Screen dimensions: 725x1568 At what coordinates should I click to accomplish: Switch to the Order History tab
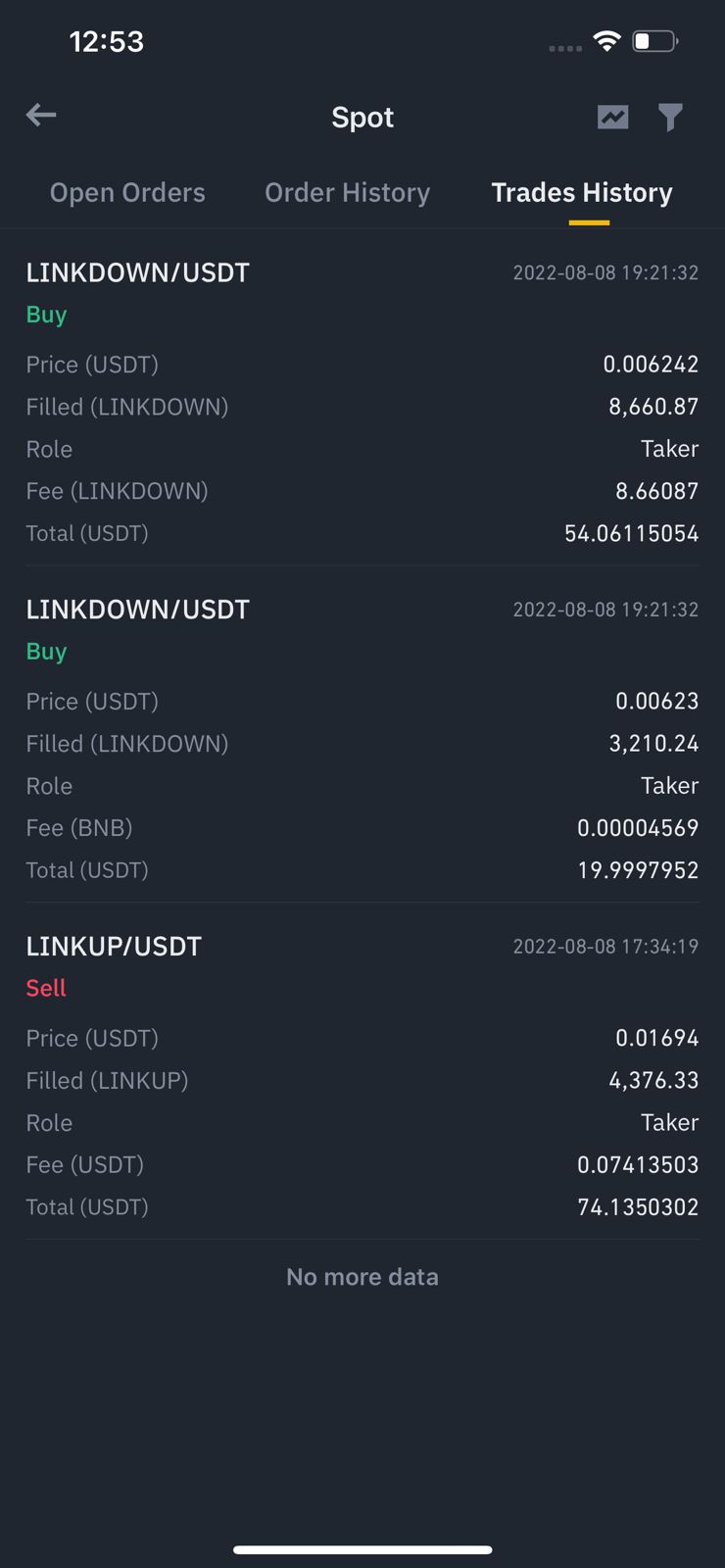(347, 193)
